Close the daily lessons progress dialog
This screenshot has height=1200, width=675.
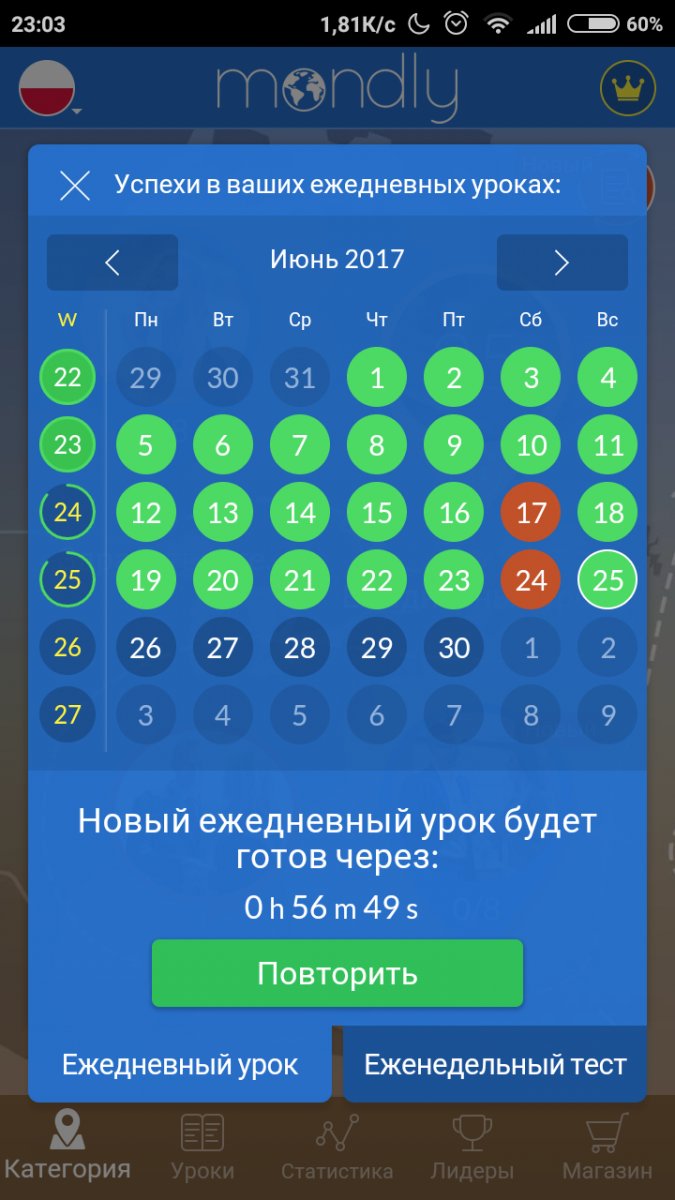pyautogui.click(x=75, y=185)
